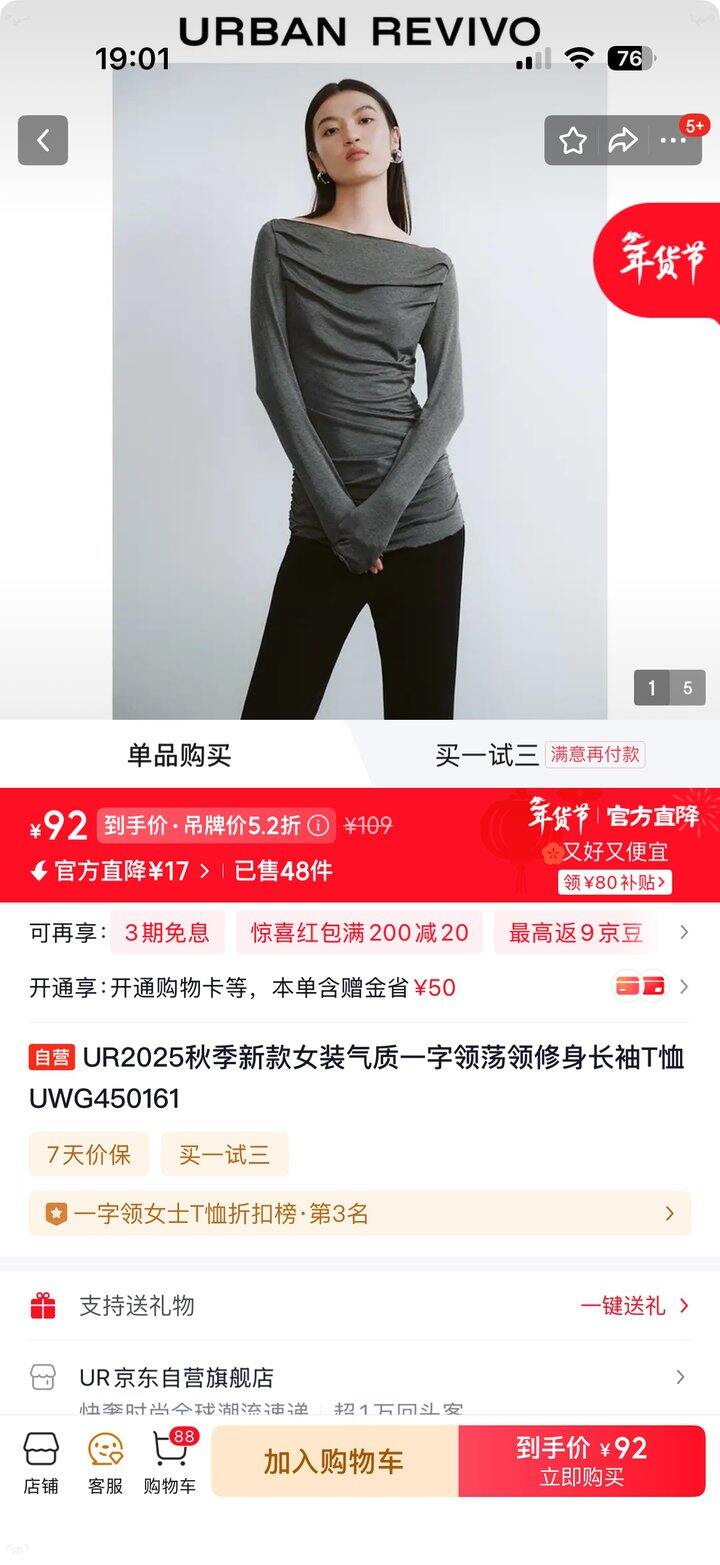Go back to the previous page

43,140
